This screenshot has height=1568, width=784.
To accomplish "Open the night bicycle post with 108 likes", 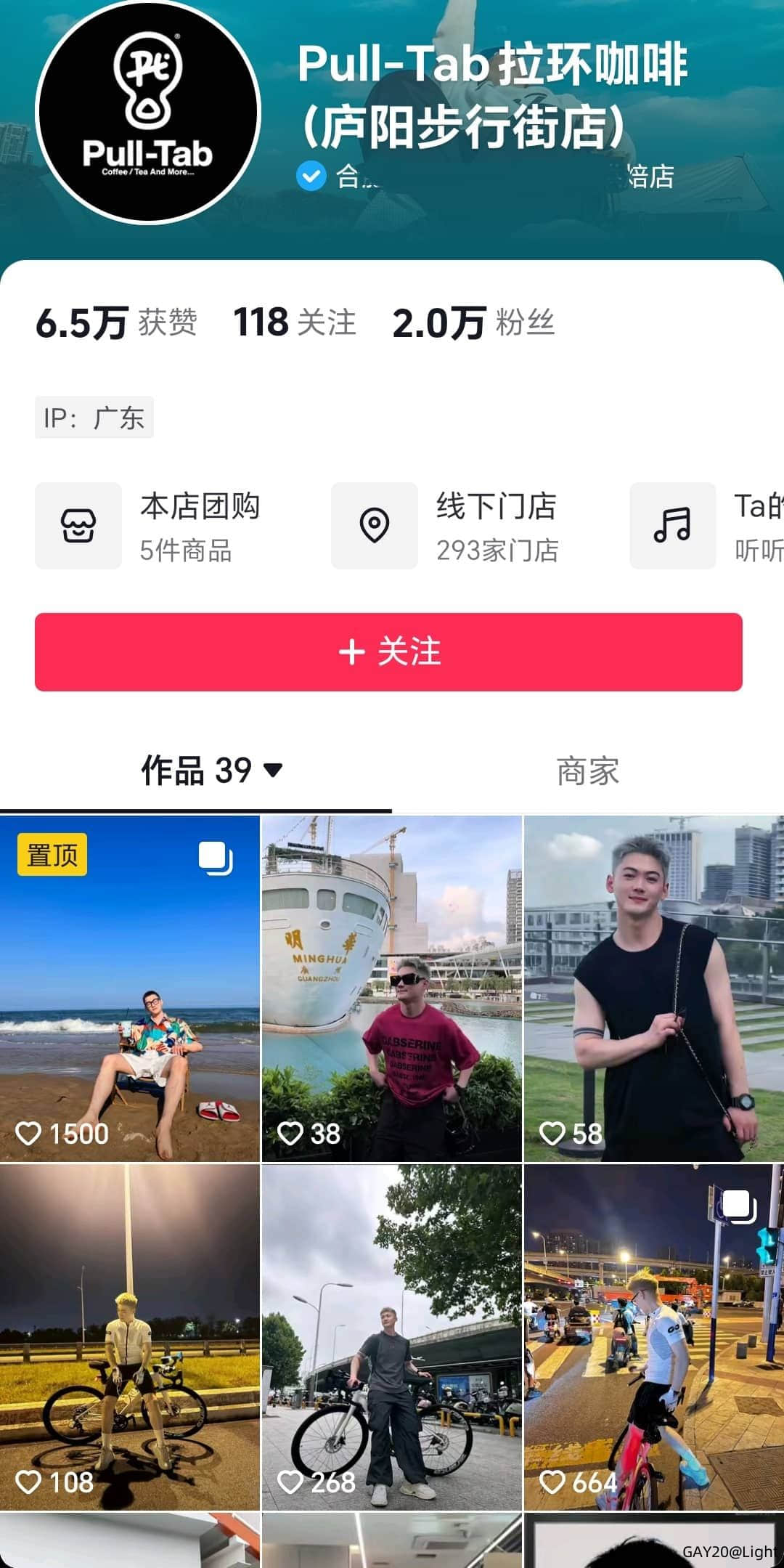I will (130, 1336).
